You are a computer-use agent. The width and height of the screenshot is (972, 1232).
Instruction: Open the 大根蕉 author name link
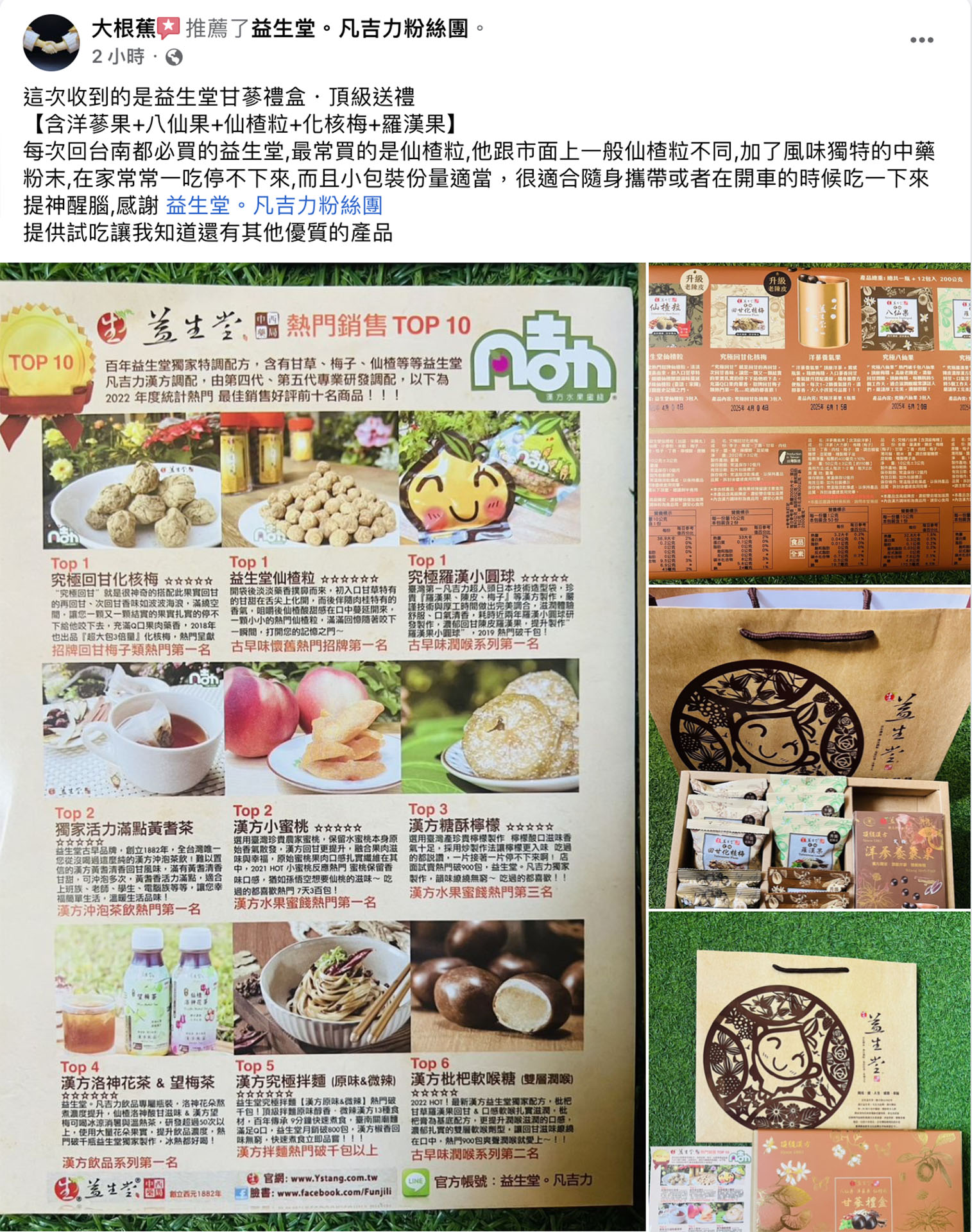point(123,28)
